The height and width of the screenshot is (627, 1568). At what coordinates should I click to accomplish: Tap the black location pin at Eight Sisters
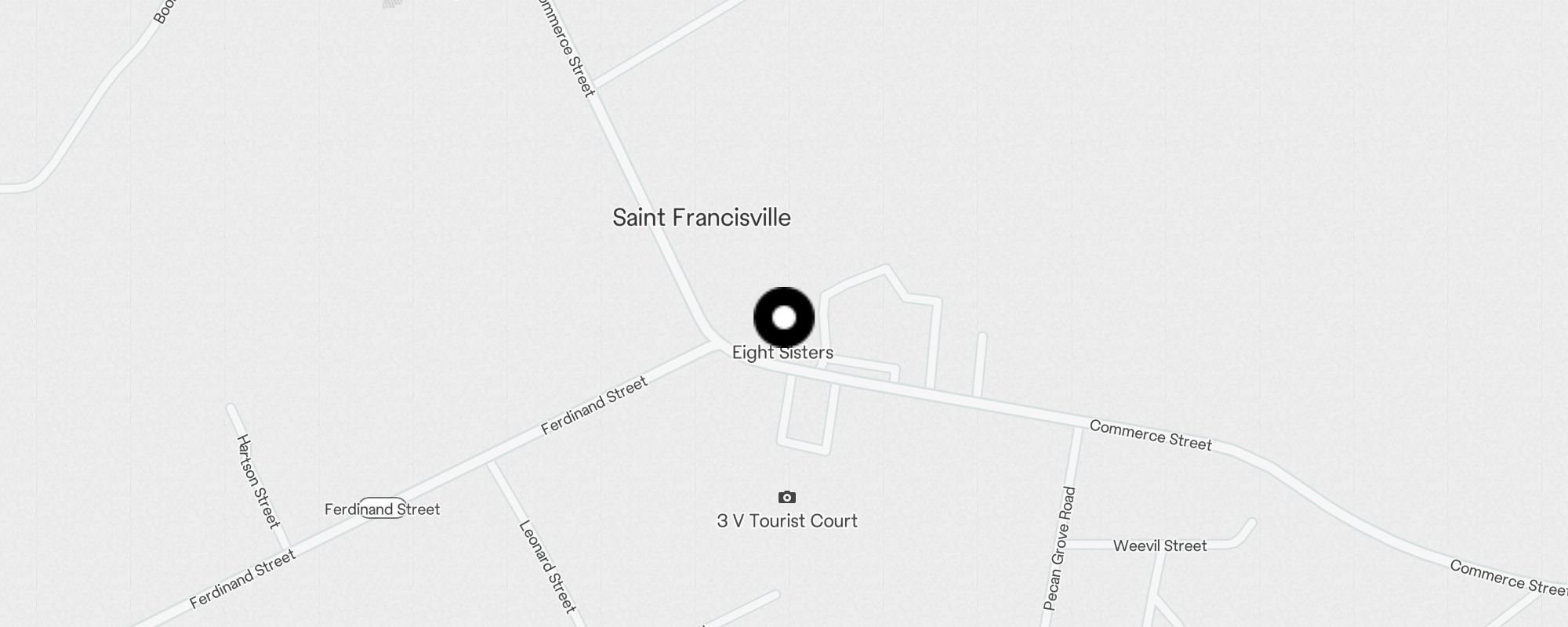[x=784, y=317]
